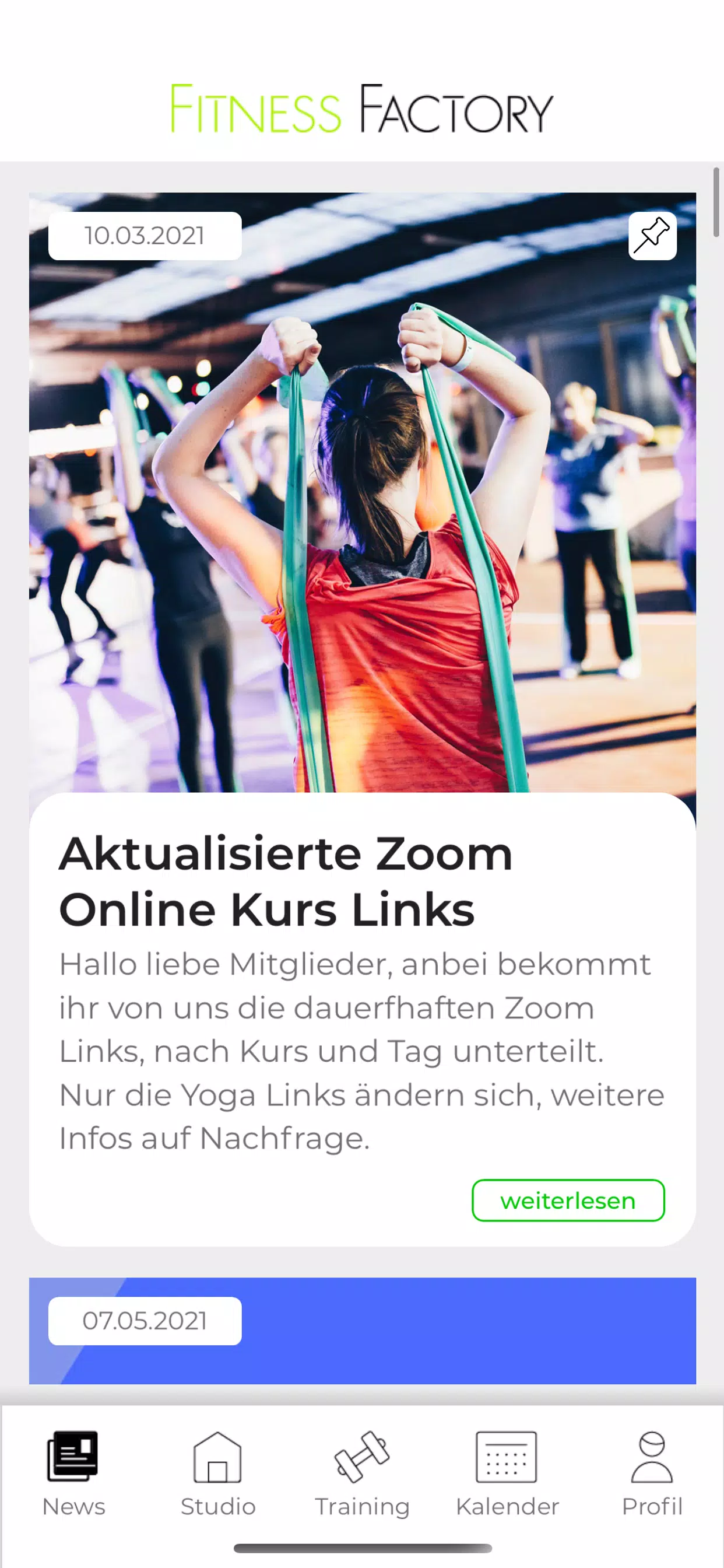The height and width of the screenshot is (1568, 724).
Task: Tap weiterlesen on the Zoom Links article
Action: (568, 1200)
